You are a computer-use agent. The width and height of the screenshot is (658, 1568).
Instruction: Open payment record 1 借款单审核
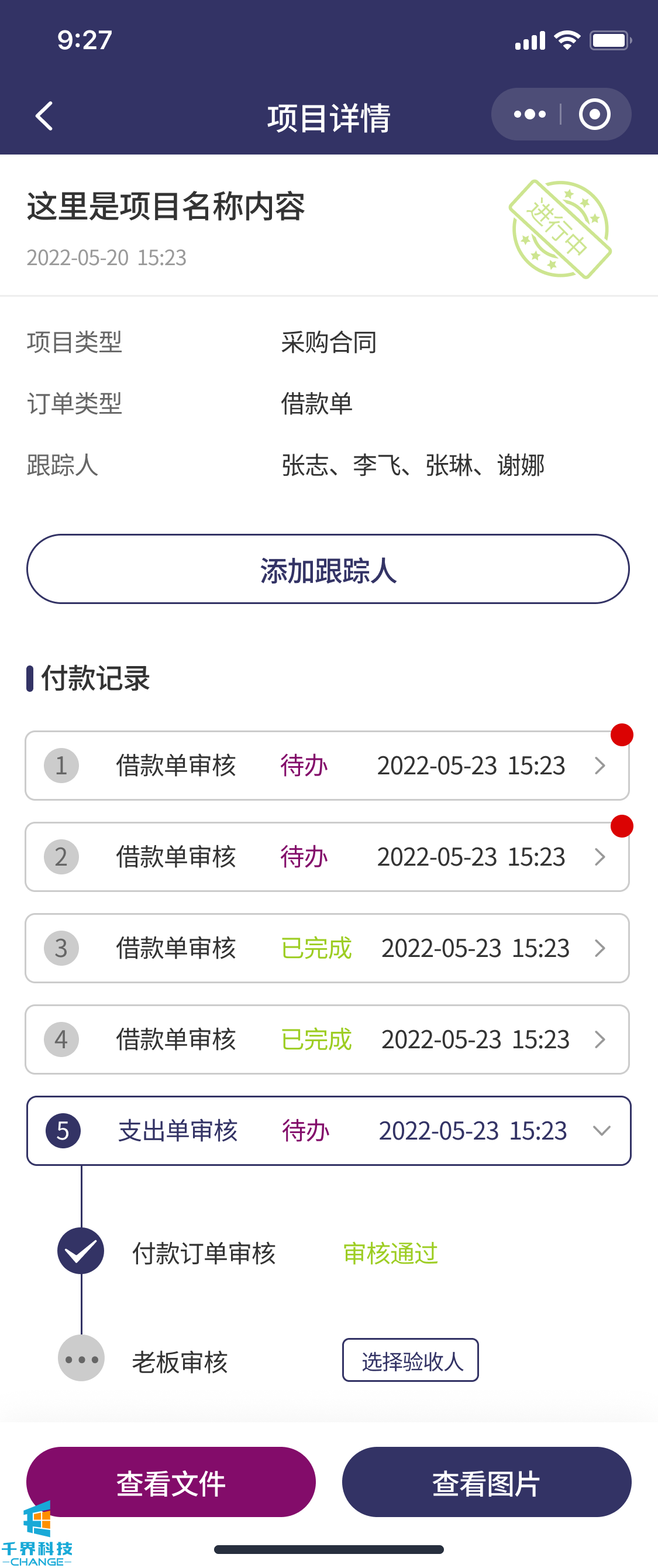point(327,765)
